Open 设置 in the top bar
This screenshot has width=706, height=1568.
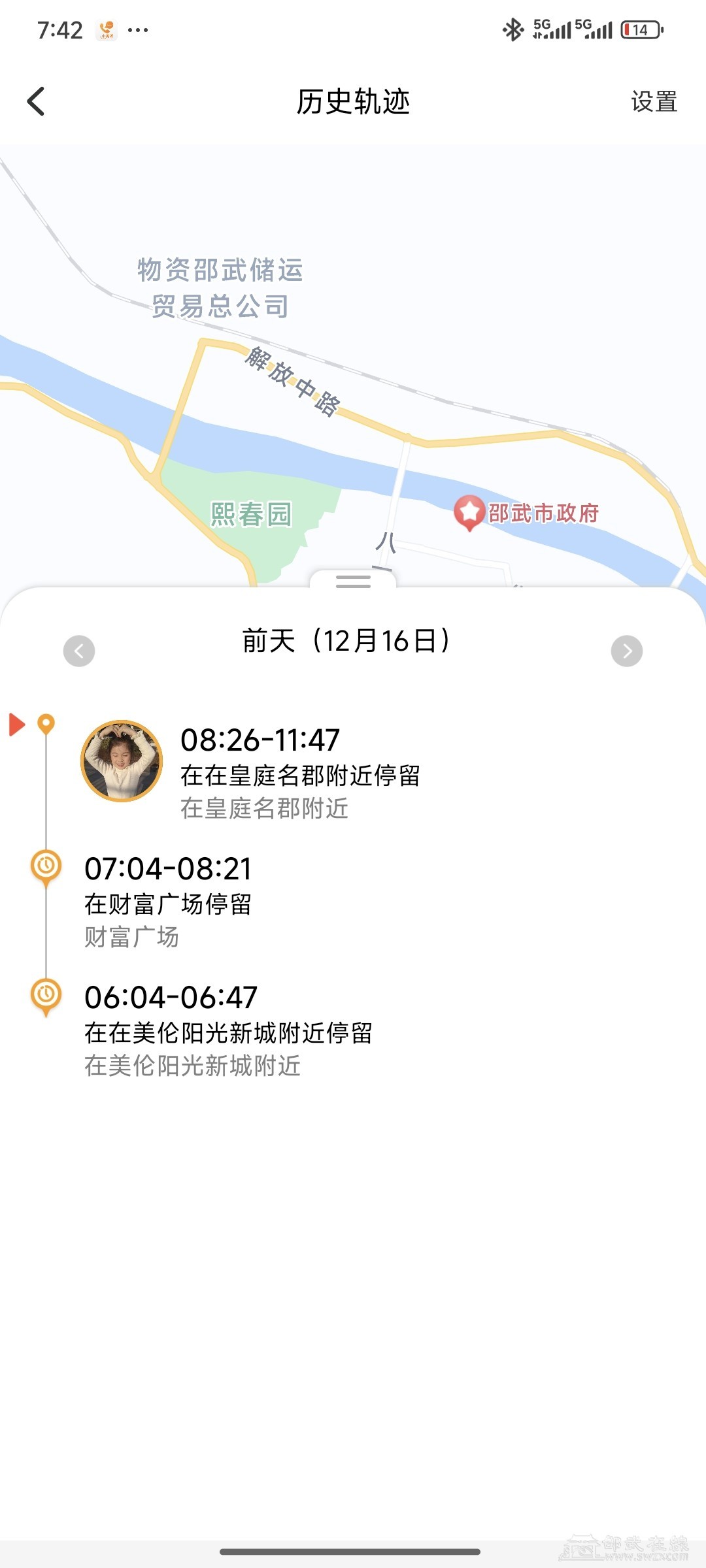click(653, 102)
